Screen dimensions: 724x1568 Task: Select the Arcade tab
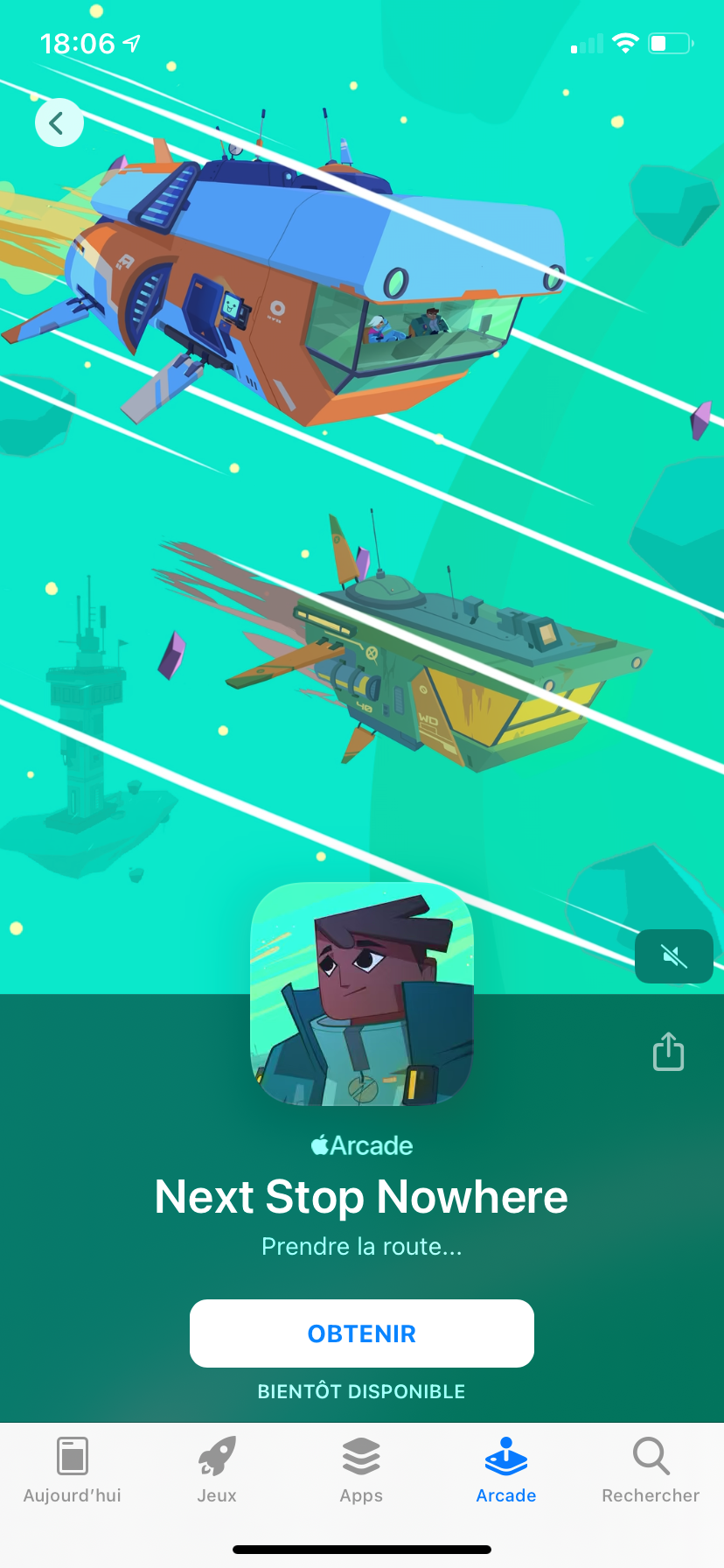coord(506,1471)
